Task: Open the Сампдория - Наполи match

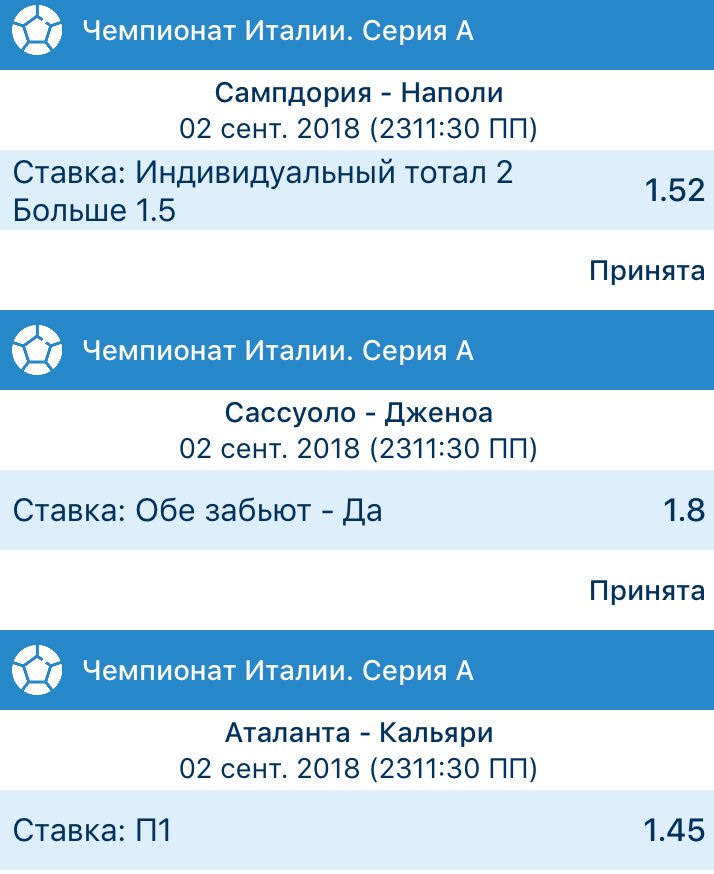Action: [358, 95]
